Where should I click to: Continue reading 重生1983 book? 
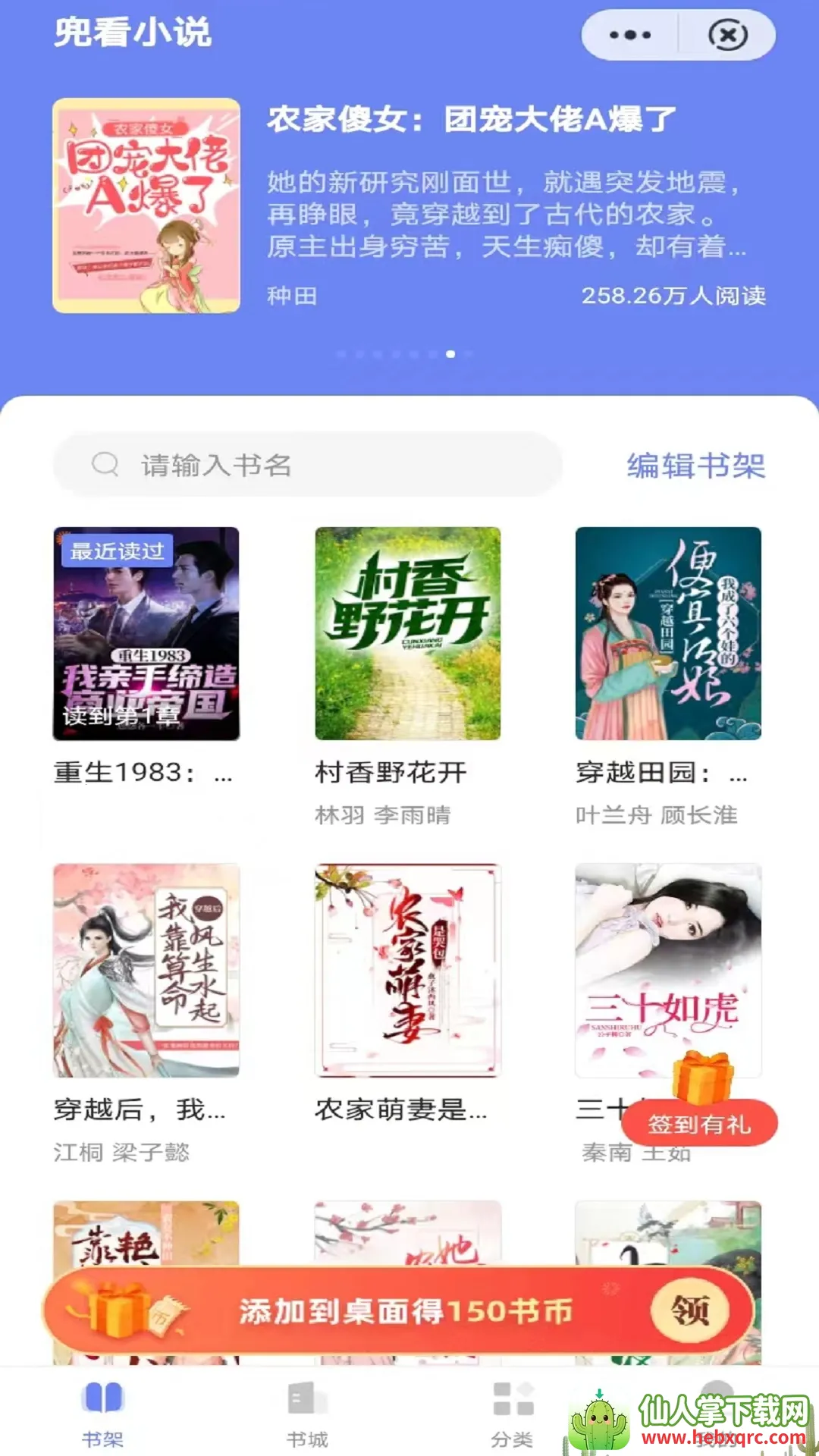pyautogui.click(x=146, y=634)
